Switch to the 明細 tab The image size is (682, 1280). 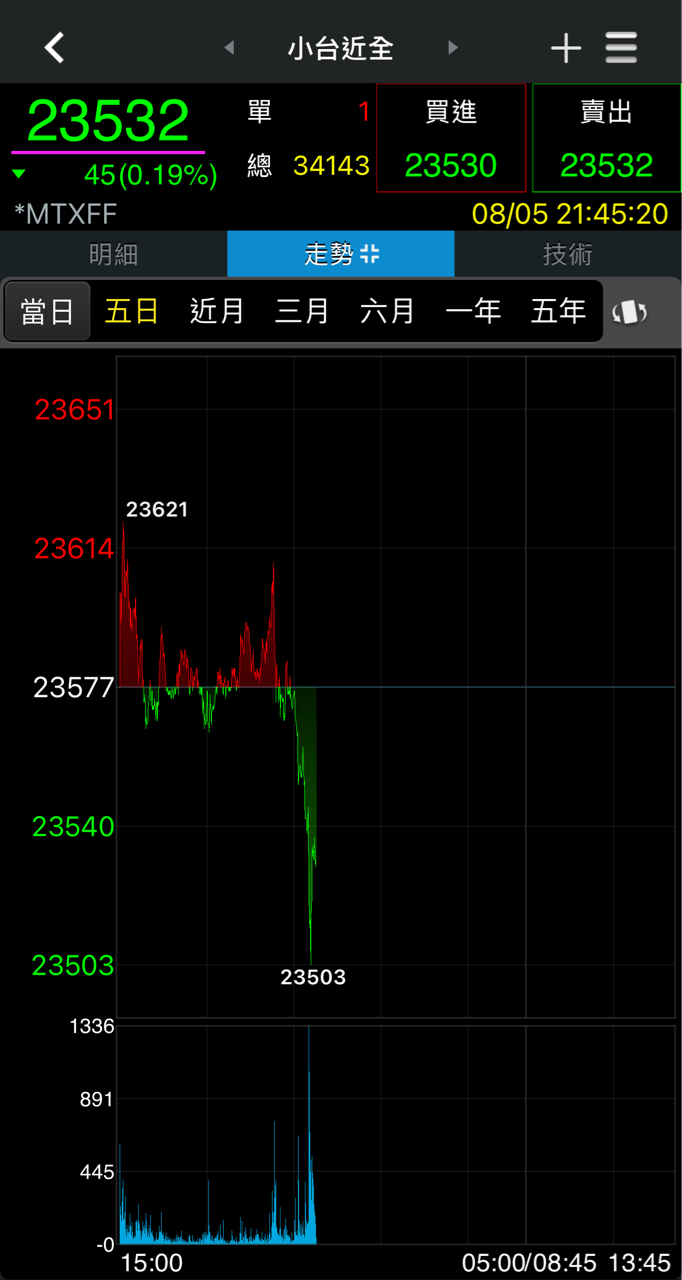point(113,254)
